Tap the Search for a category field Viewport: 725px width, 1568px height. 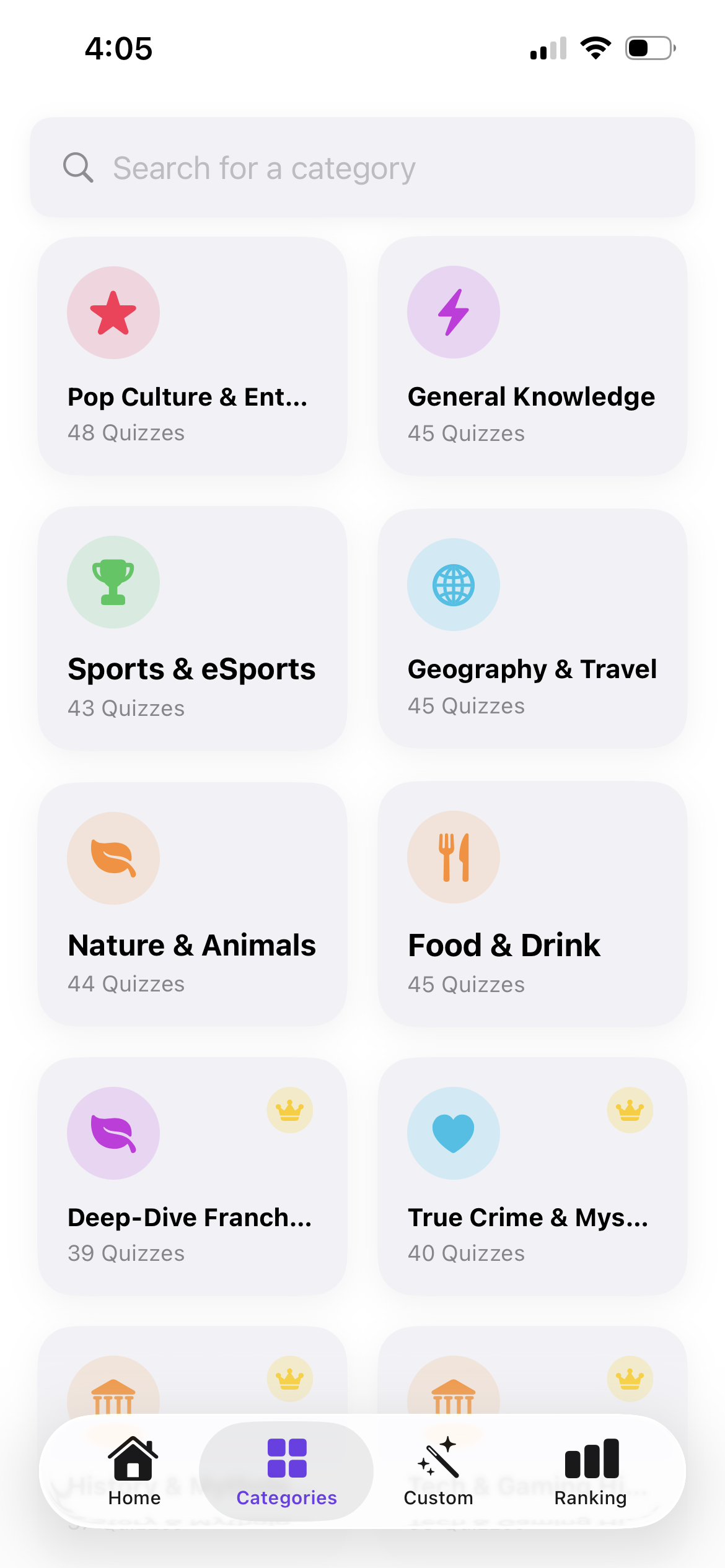[x=362, y=168]
